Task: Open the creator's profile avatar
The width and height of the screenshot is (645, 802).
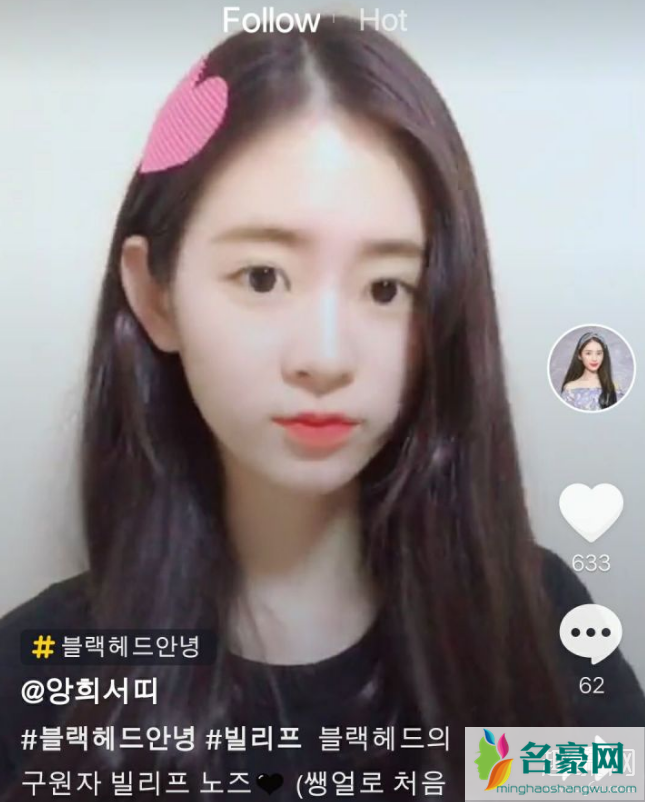Action: (x=591, y=368)
